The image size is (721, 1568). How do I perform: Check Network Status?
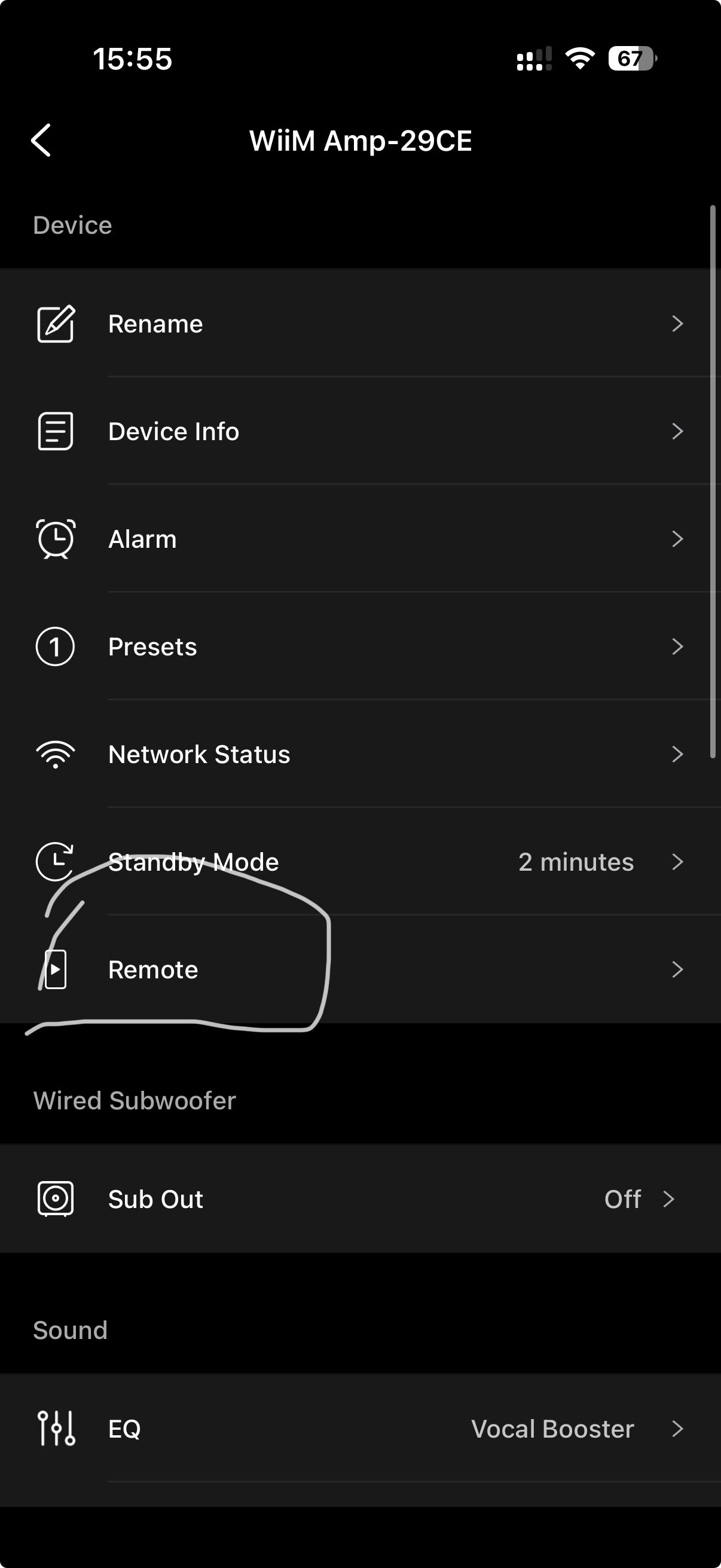360,755
